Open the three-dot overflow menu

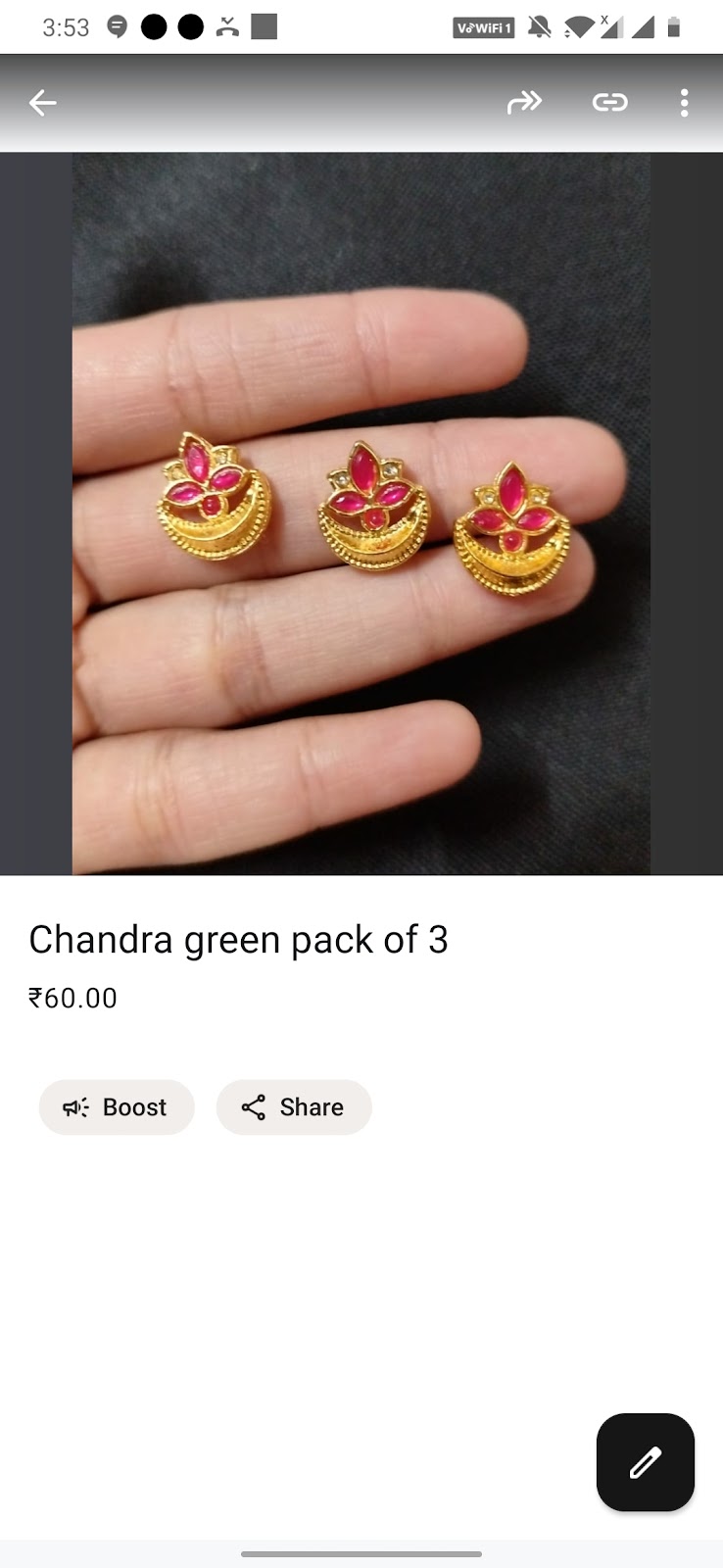pyautogui.click(x=684, y=102)
